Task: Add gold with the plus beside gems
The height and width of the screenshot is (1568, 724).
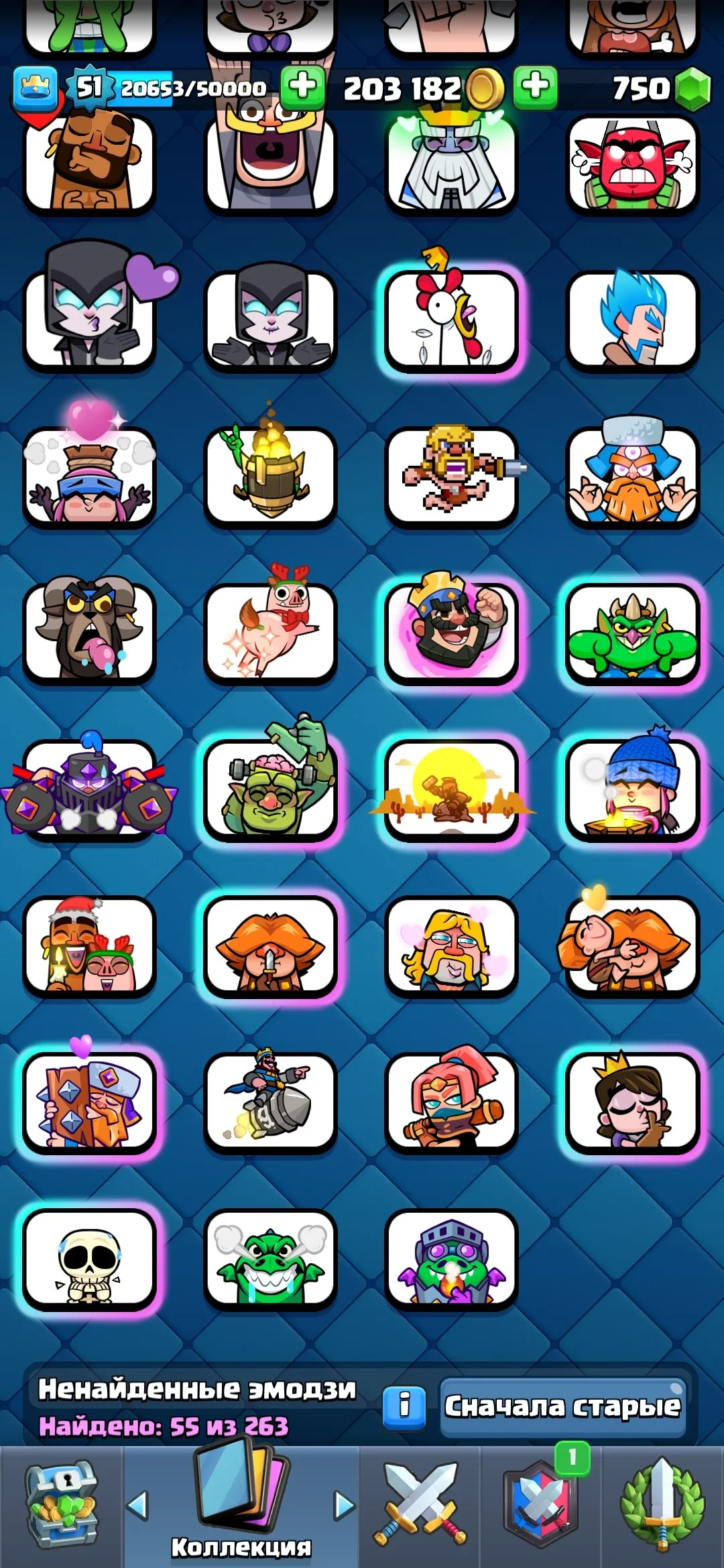Action: click(535, 87)
